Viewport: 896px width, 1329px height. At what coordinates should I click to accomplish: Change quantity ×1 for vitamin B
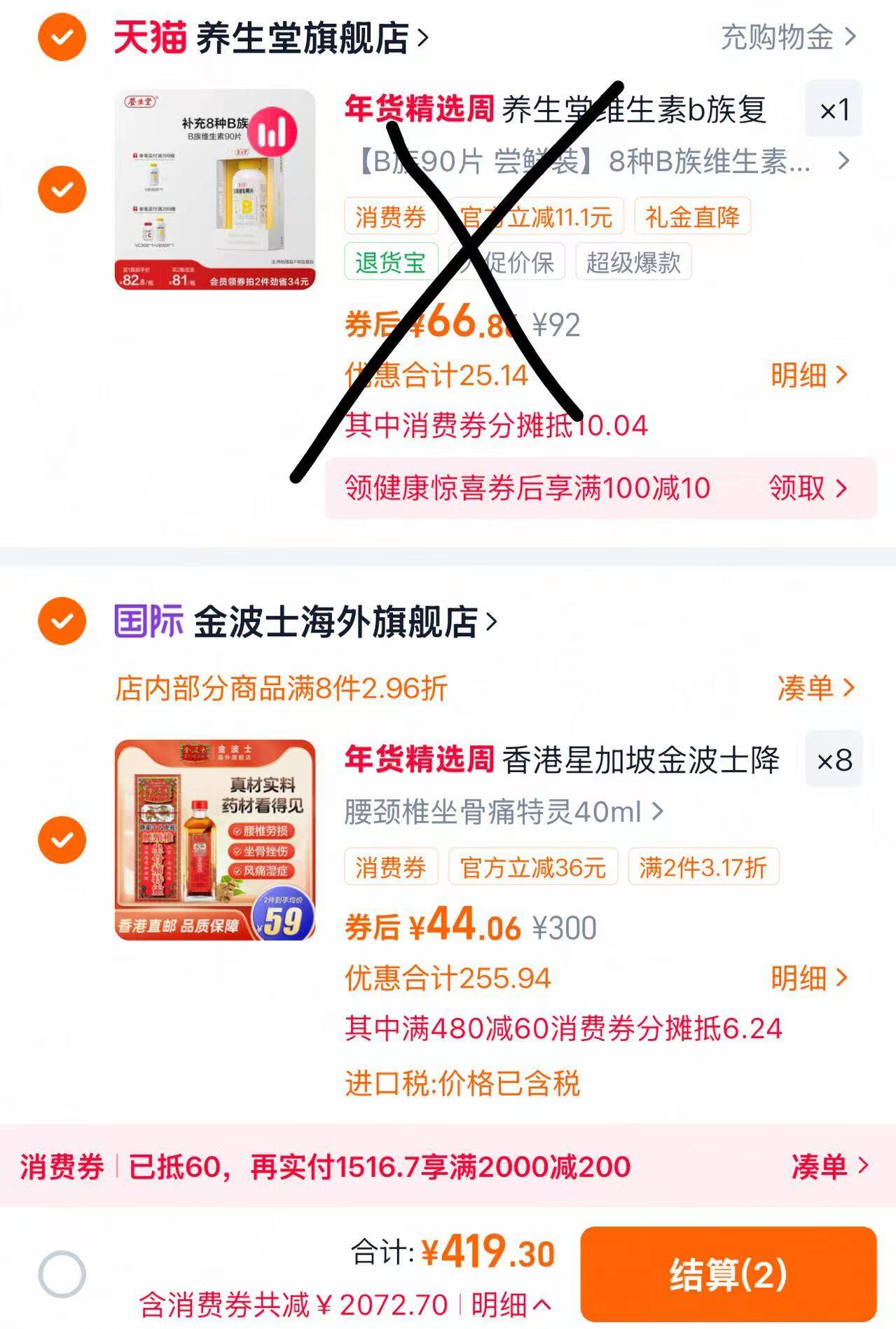pos(834,109)
